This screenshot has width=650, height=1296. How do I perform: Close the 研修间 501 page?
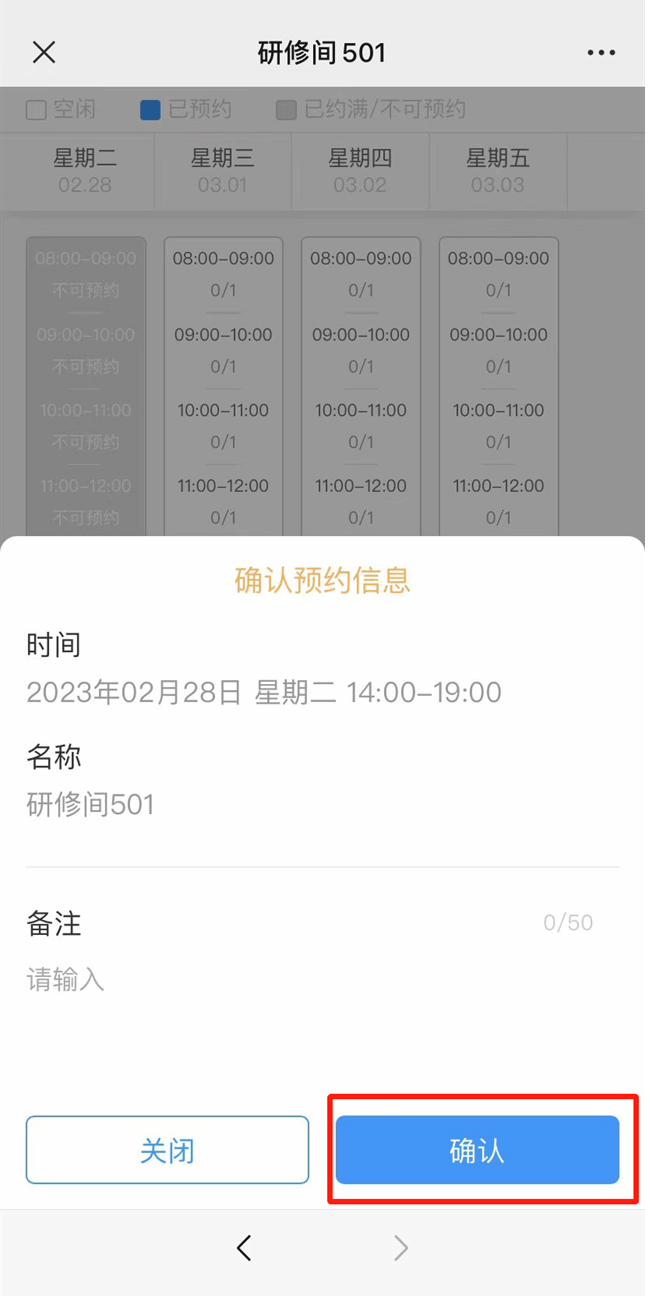coord(44,53)
